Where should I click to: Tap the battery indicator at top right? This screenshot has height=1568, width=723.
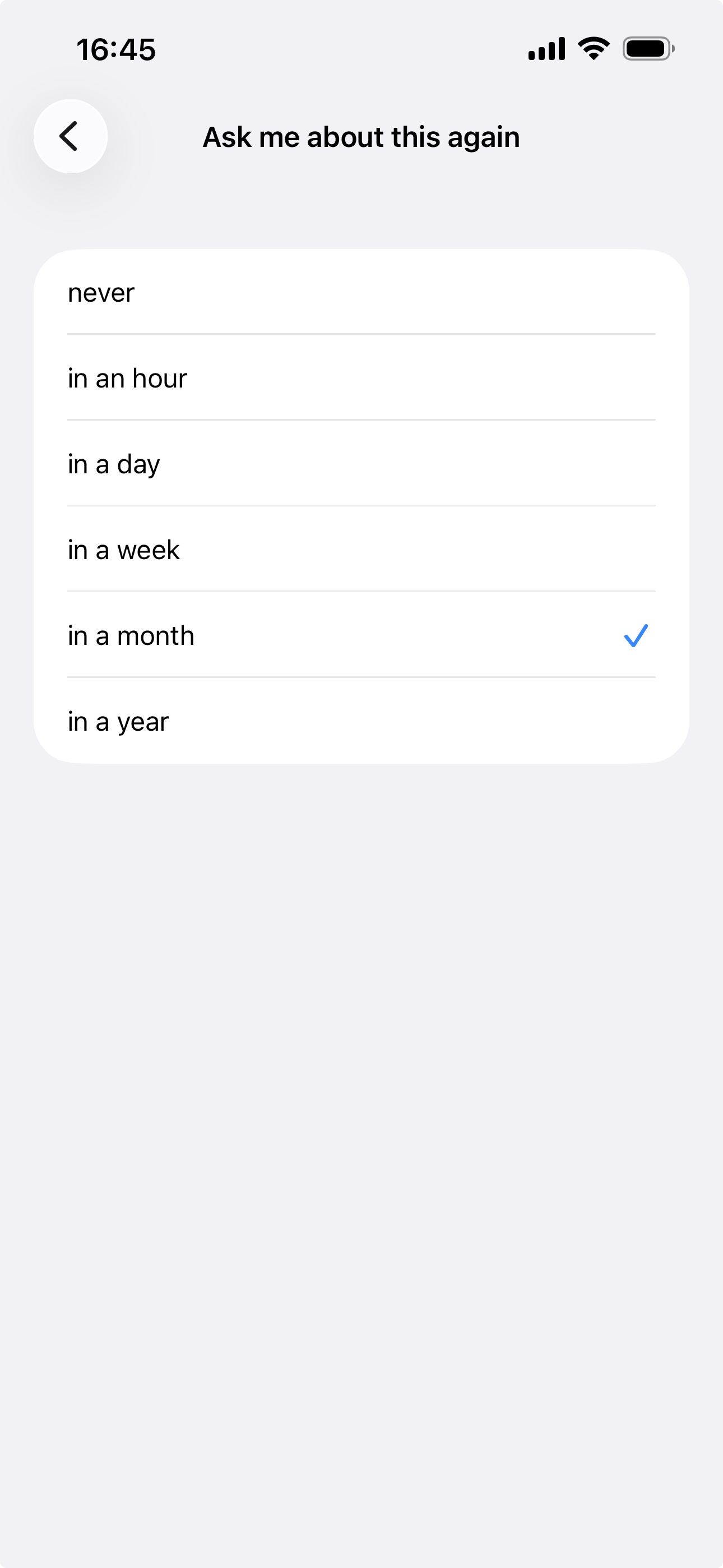pyautogui.click(x=647, y=49)
